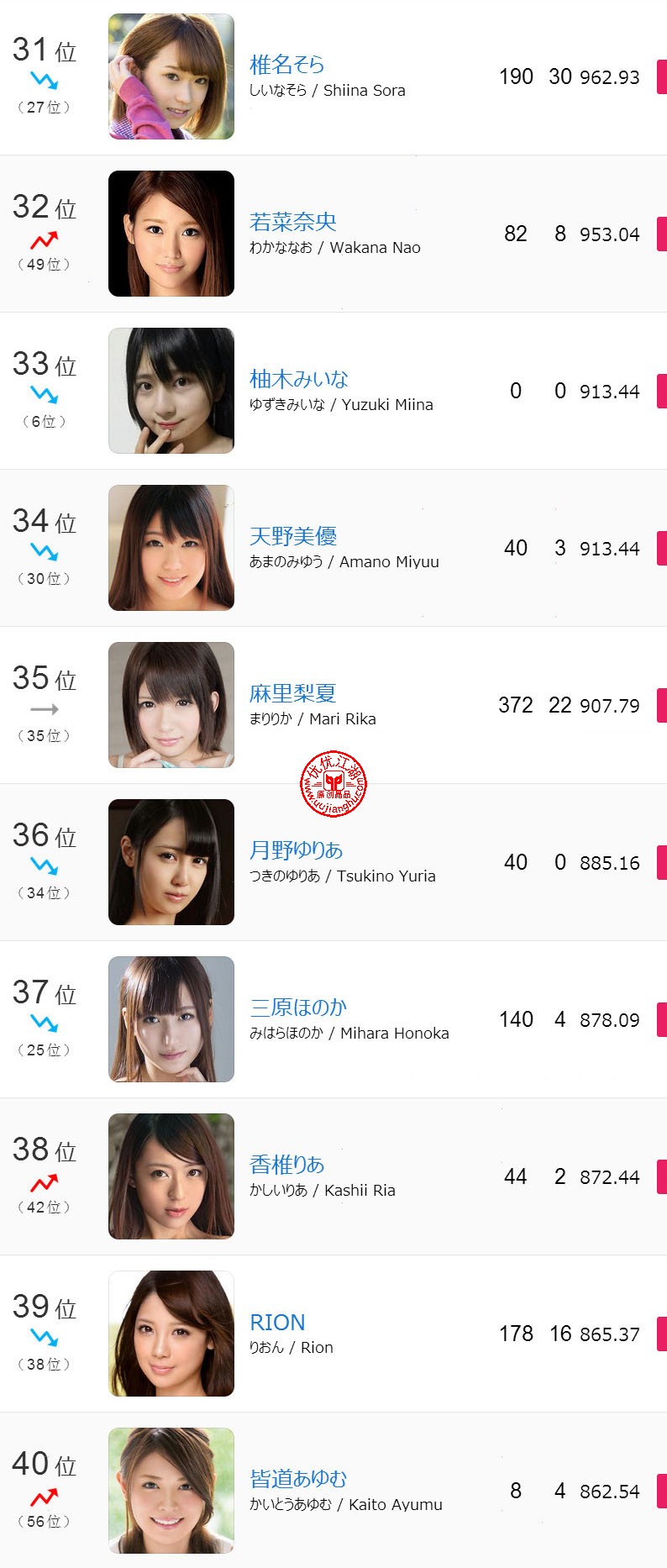
Task: Open the 皆道あゆむ name link
Action: pos(297,1479)
